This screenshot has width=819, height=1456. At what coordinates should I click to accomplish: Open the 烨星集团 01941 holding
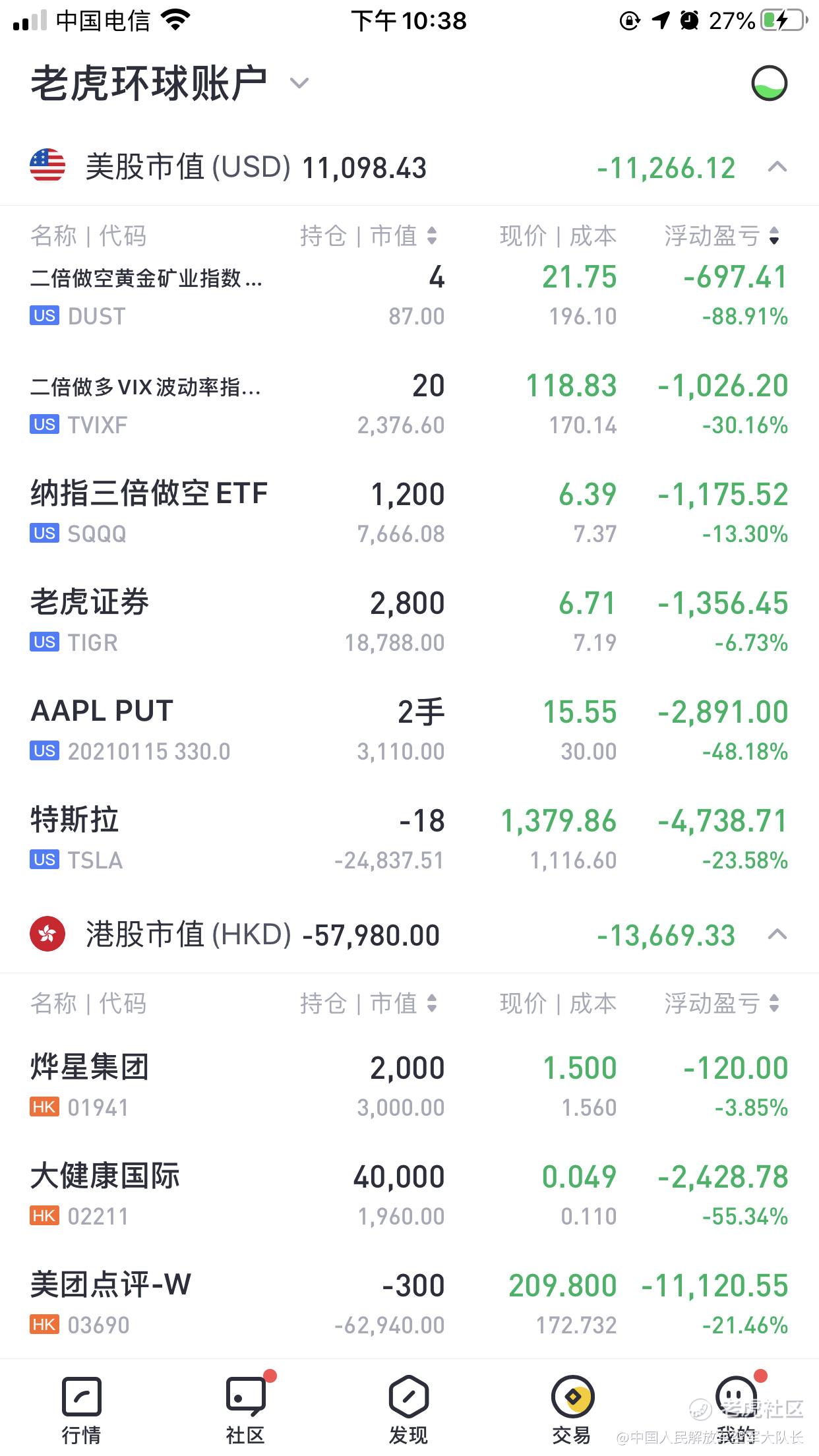(x=409, y=1087)
